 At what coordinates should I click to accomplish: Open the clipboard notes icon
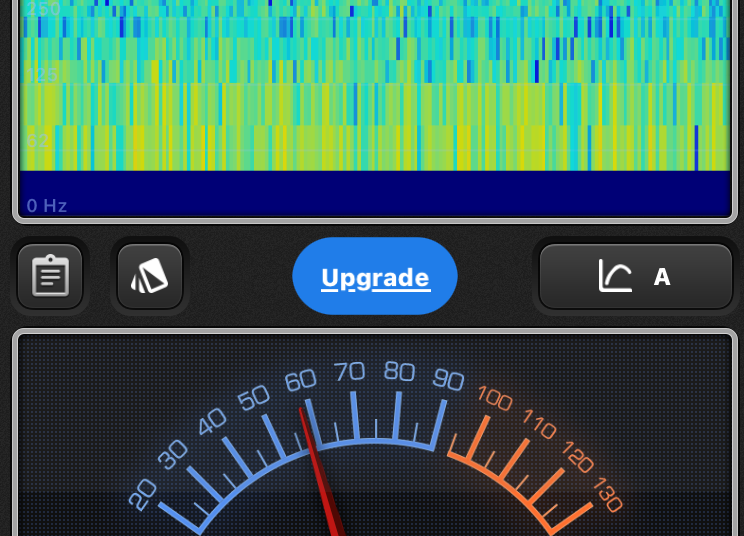click(x=50, y=276)
